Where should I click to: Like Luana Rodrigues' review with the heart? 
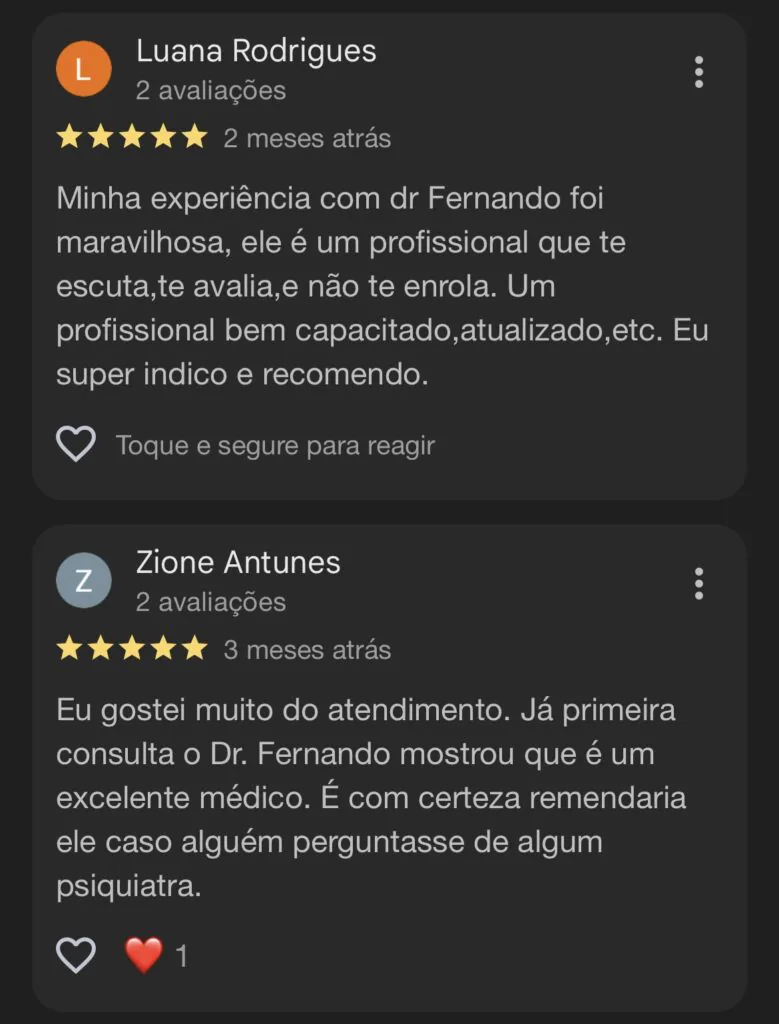click(76, 445)
